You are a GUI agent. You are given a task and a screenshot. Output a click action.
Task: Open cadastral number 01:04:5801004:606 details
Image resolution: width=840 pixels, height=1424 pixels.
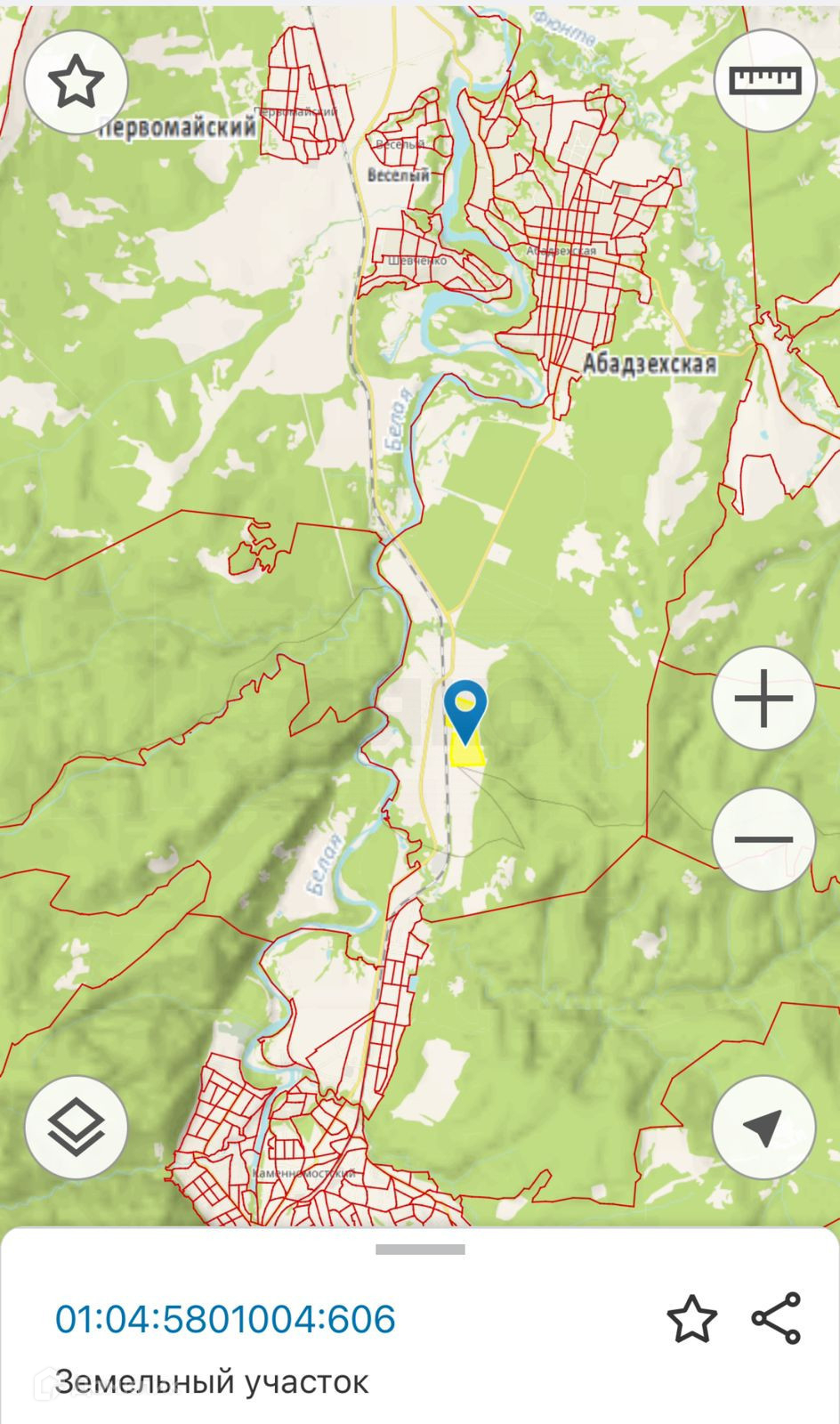[225, 1319]
